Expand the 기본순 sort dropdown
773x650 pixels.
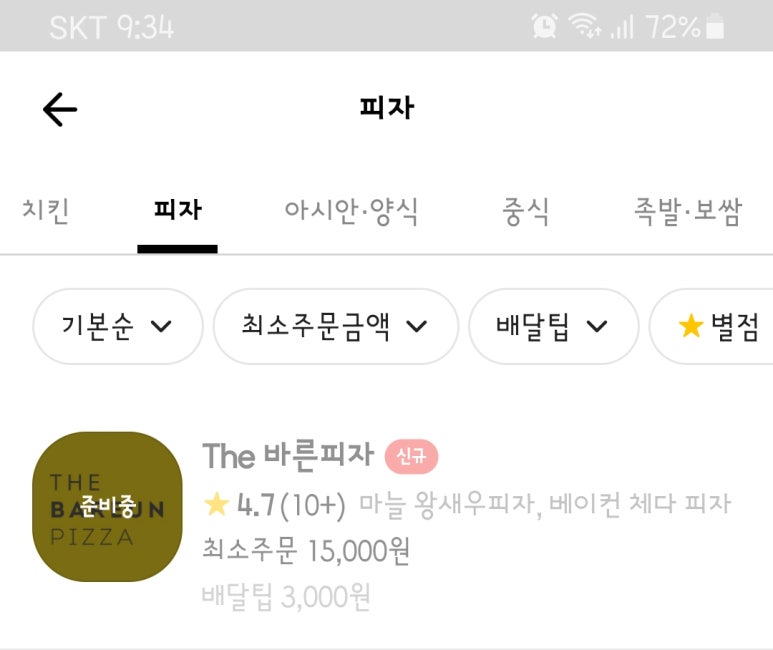click(117, 326)
